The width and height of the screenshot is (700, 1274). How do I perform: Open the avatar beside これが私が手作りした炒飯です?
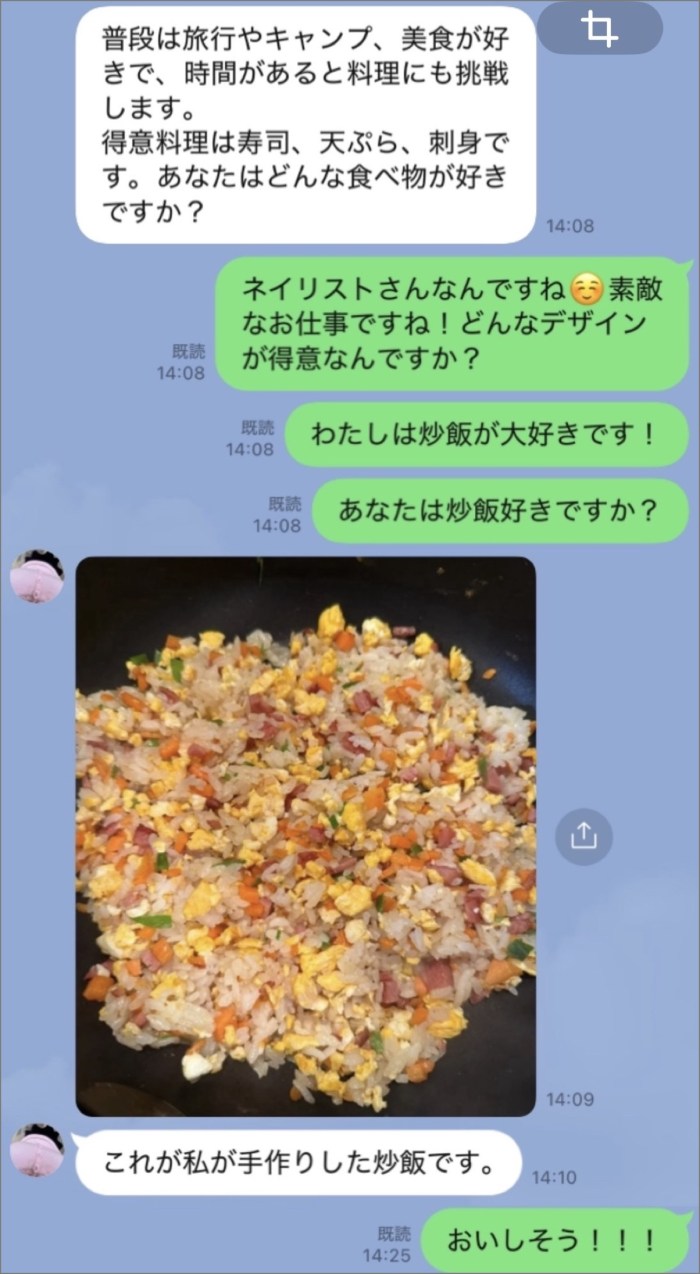coord(37,1150)
